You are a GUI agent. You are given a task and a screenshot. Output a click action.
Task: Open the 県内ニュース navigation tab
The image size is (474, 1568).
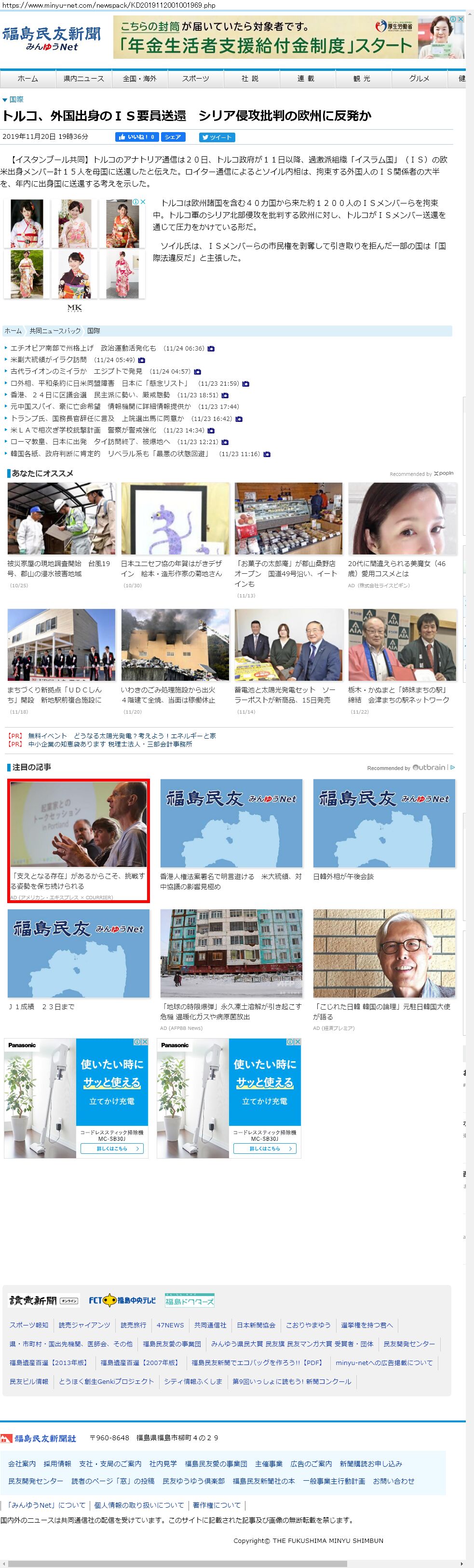click(x=83, y=79)
